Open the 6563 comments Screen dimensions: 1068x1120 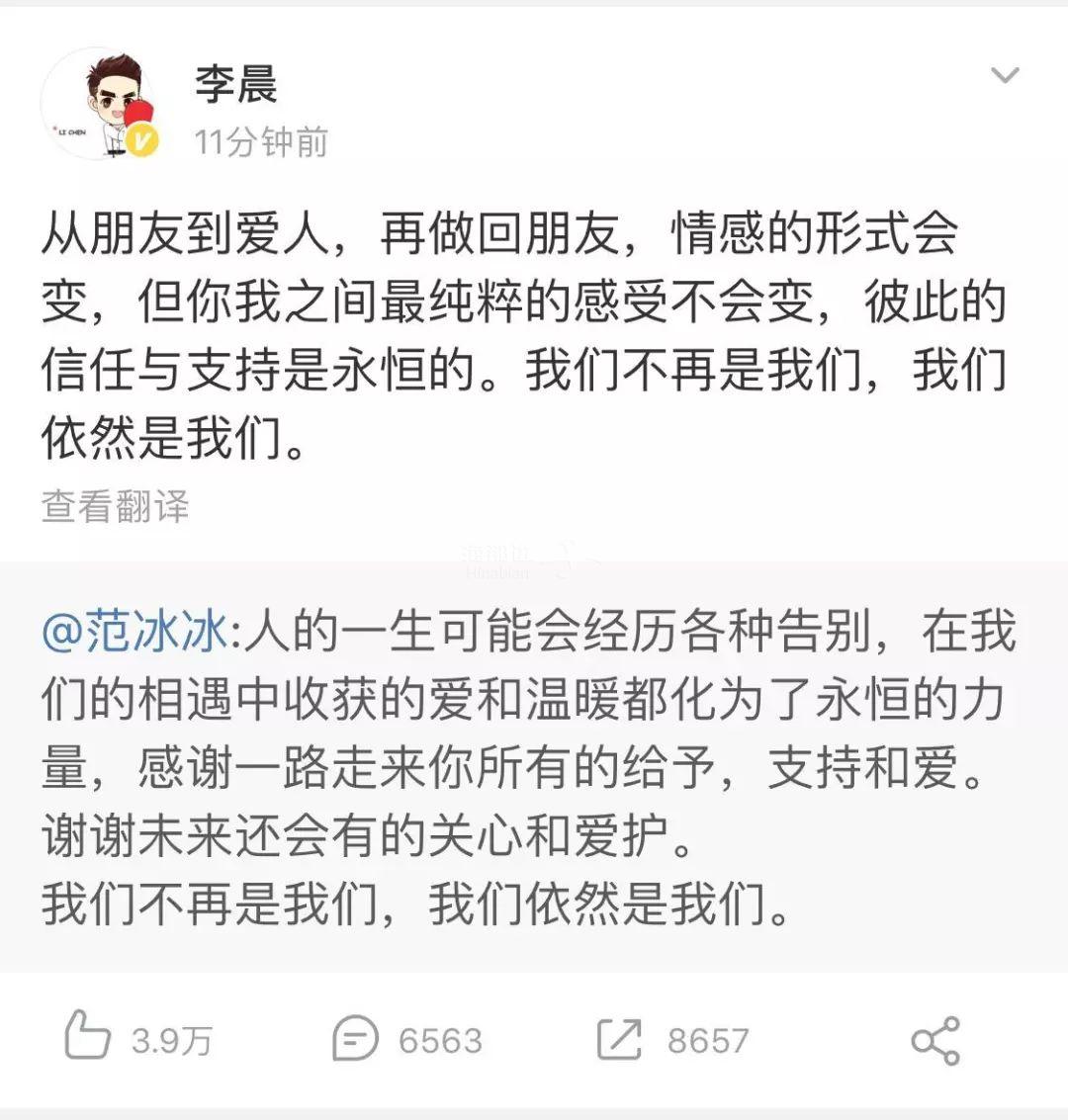pyautogui.click(x=356, y=1039)
